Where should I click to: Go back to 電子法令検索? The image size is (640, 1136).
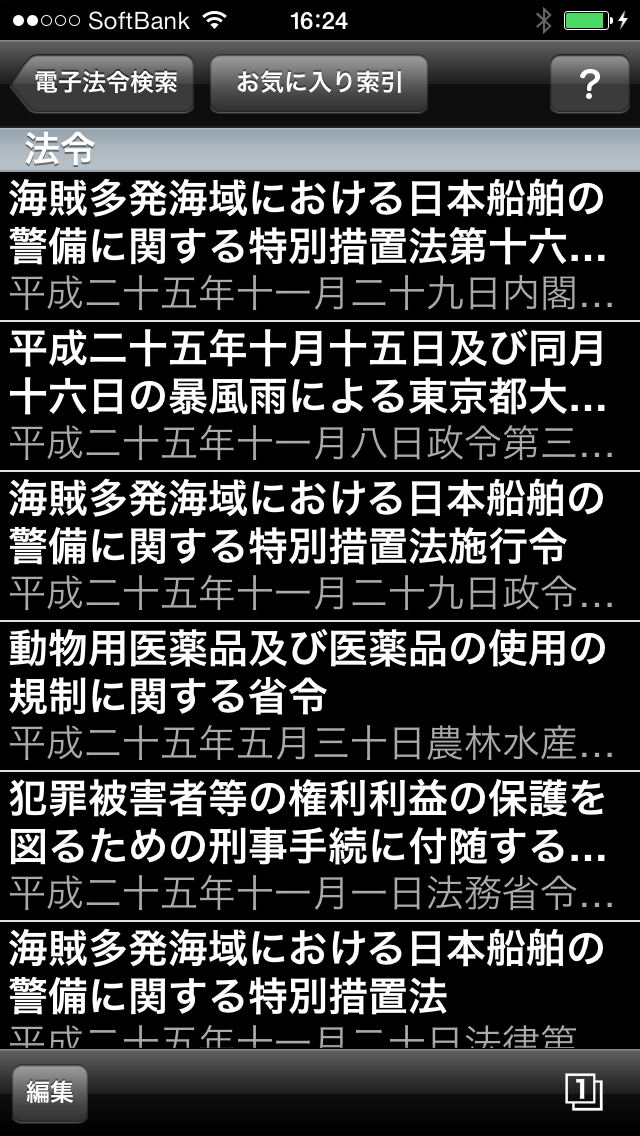pyautogui.click(x=102, y=83)
